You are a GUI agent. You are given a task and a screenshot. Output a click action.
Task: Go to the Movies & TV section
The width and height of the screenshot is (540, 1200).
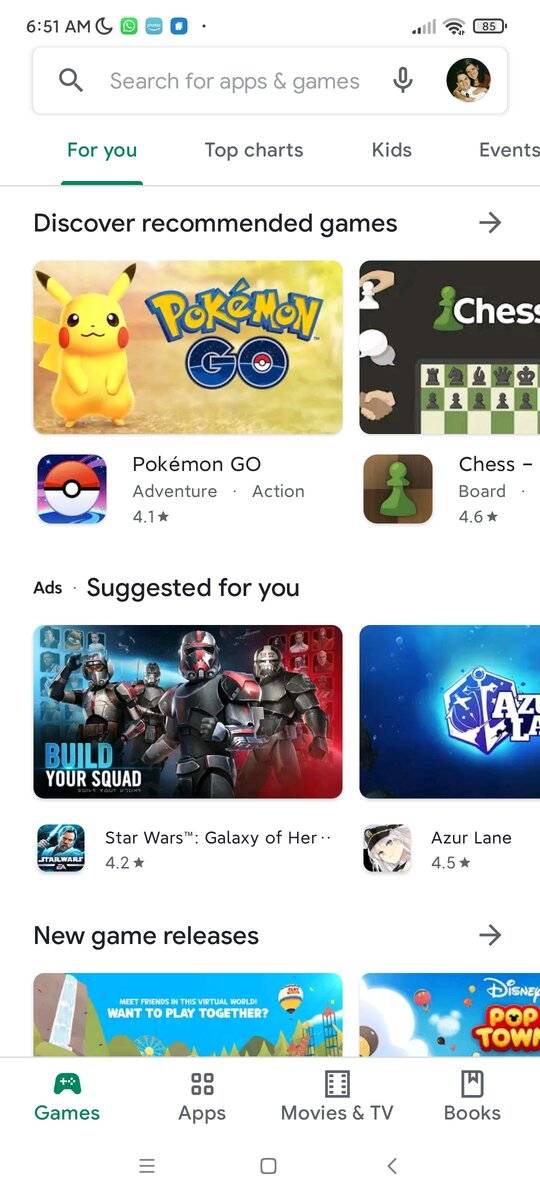coord(337,1096)
